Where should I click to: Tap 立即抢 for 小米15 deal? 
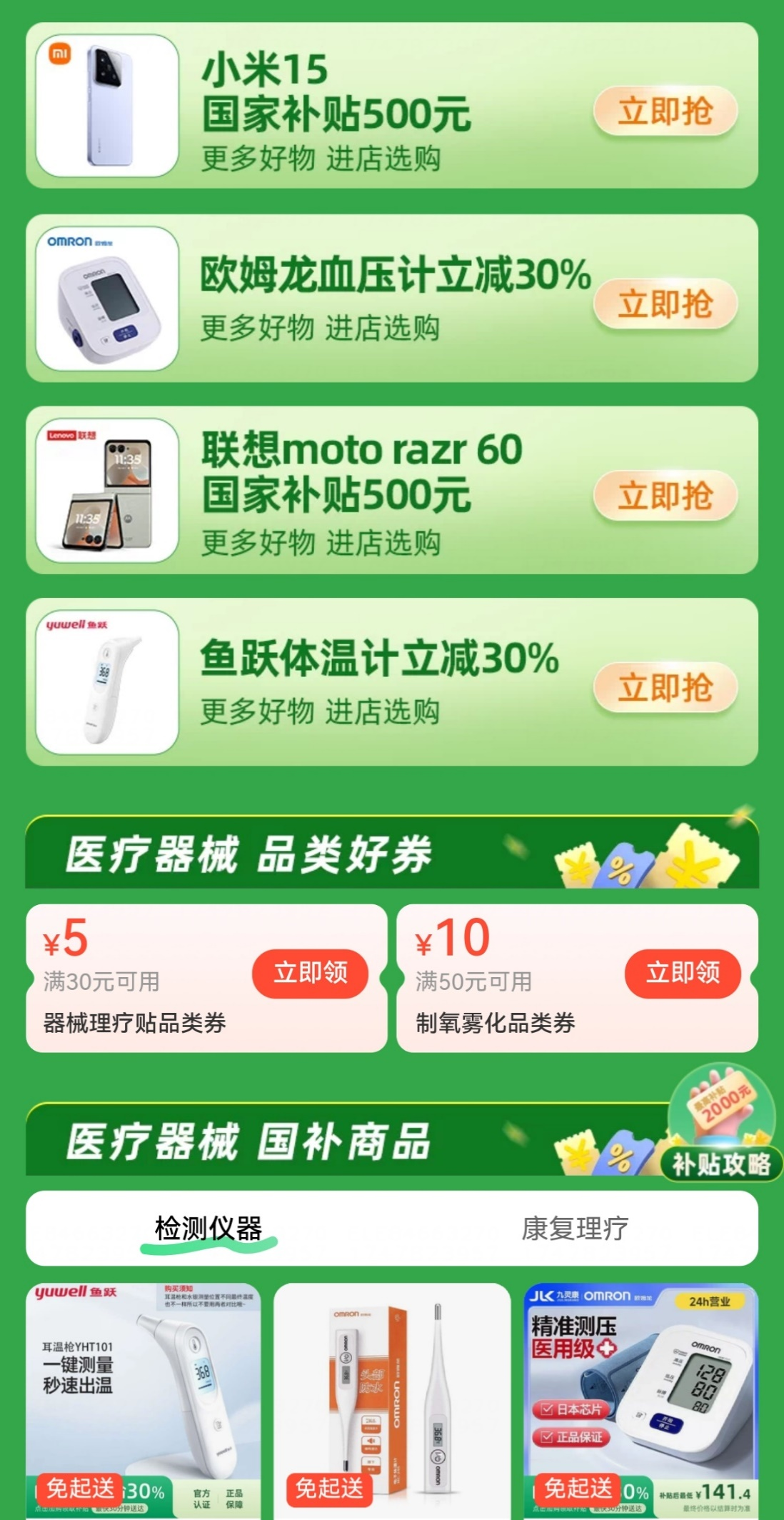[665, 111]
